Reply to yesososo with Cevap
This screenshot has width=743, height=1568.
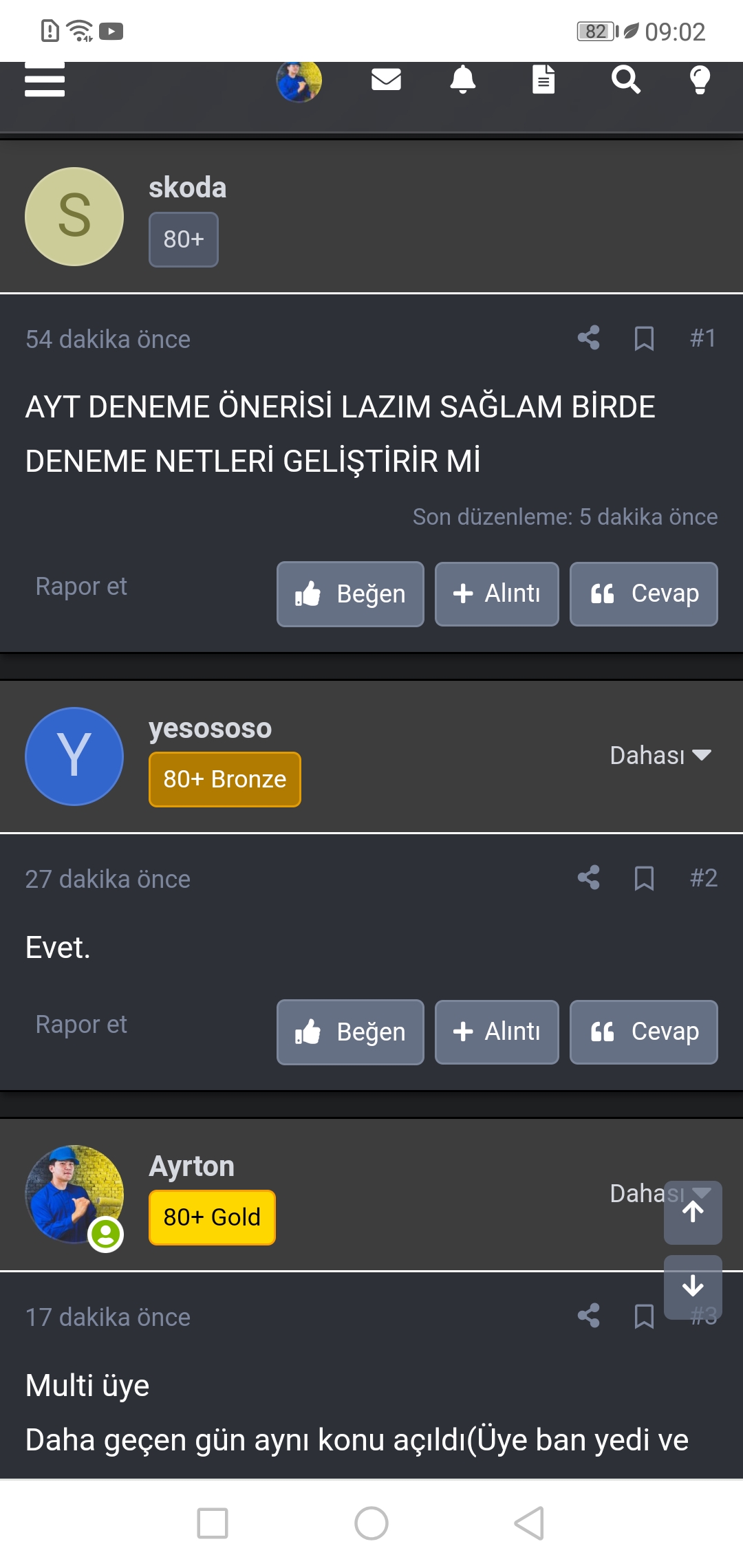coord(643,1032)
